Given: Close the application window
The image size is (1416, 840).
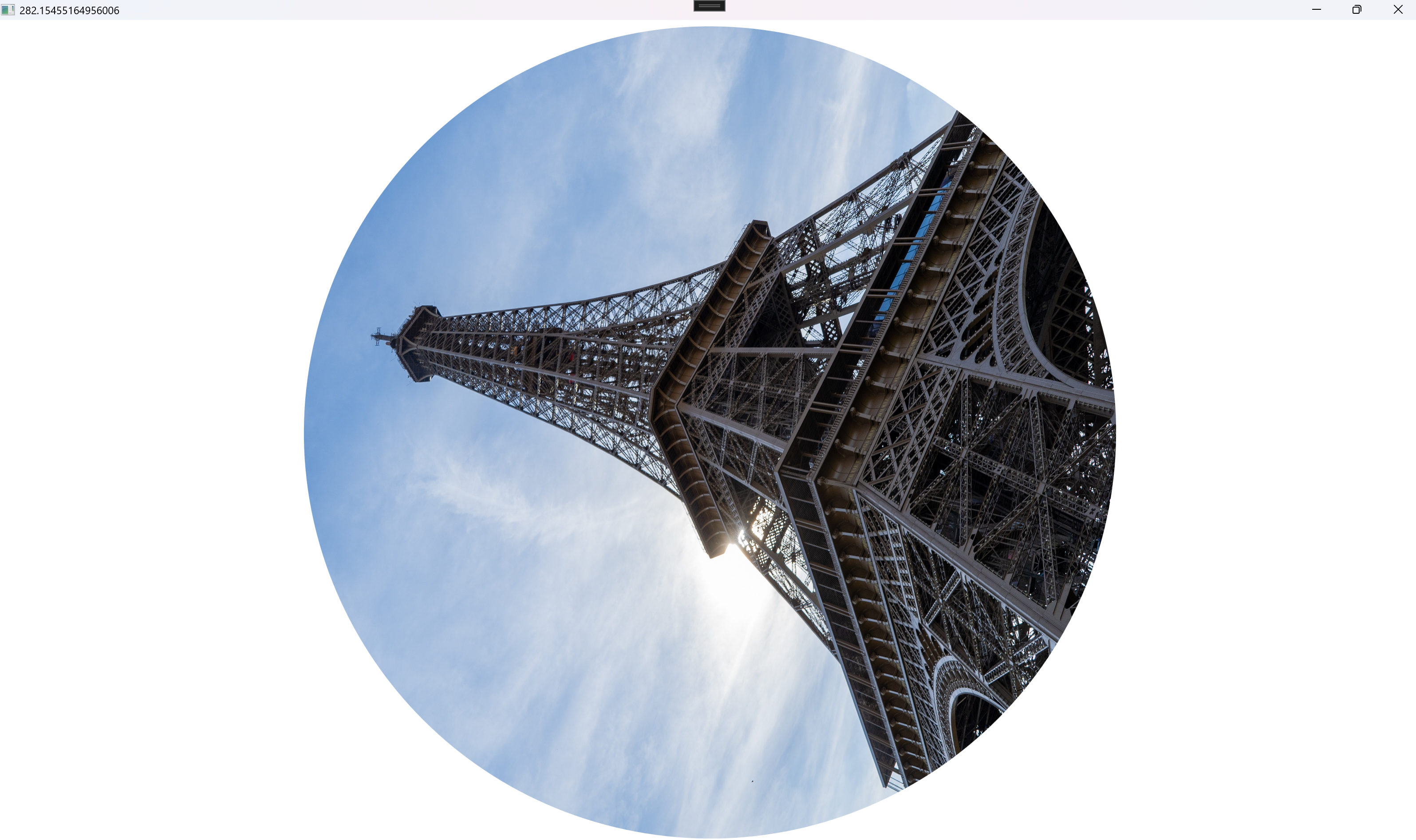Looking at the screenshot, I should coord(1398,10).
